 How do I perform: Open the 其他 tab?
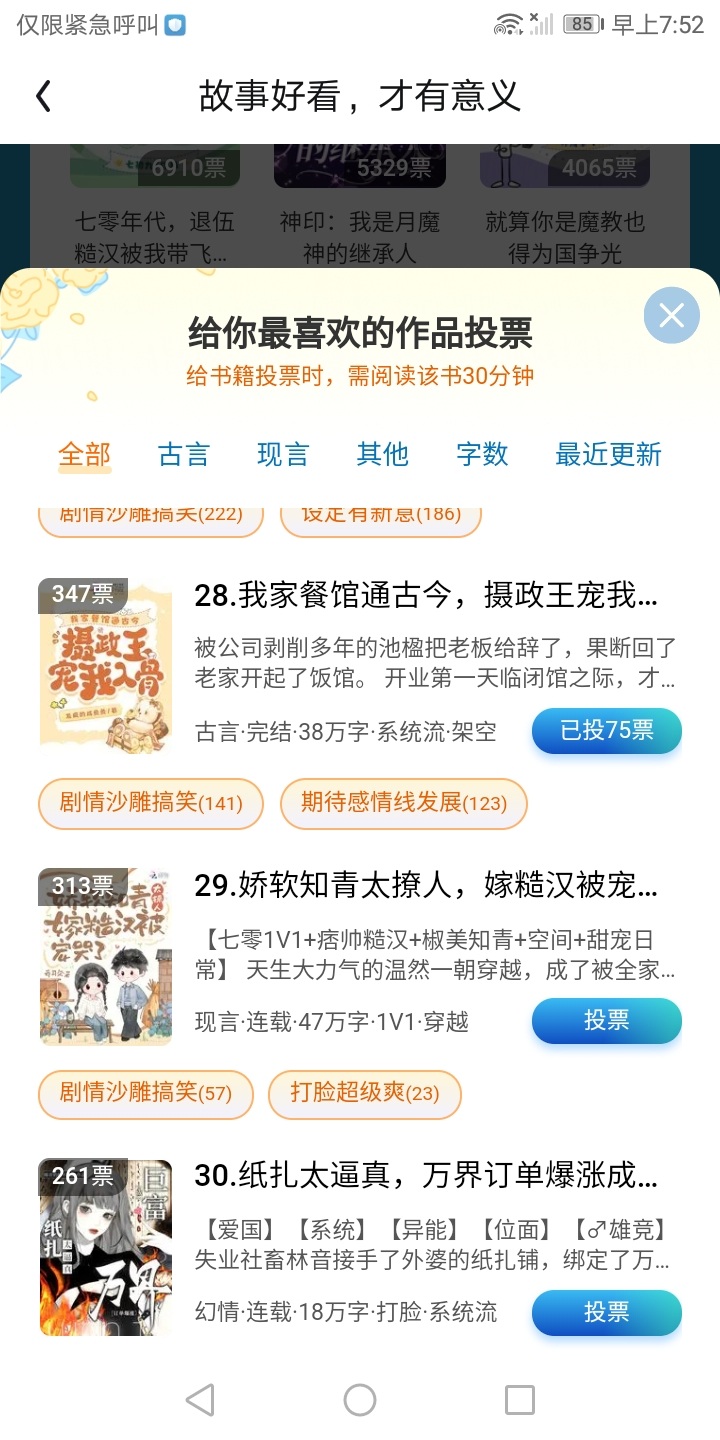pos(383,455)
